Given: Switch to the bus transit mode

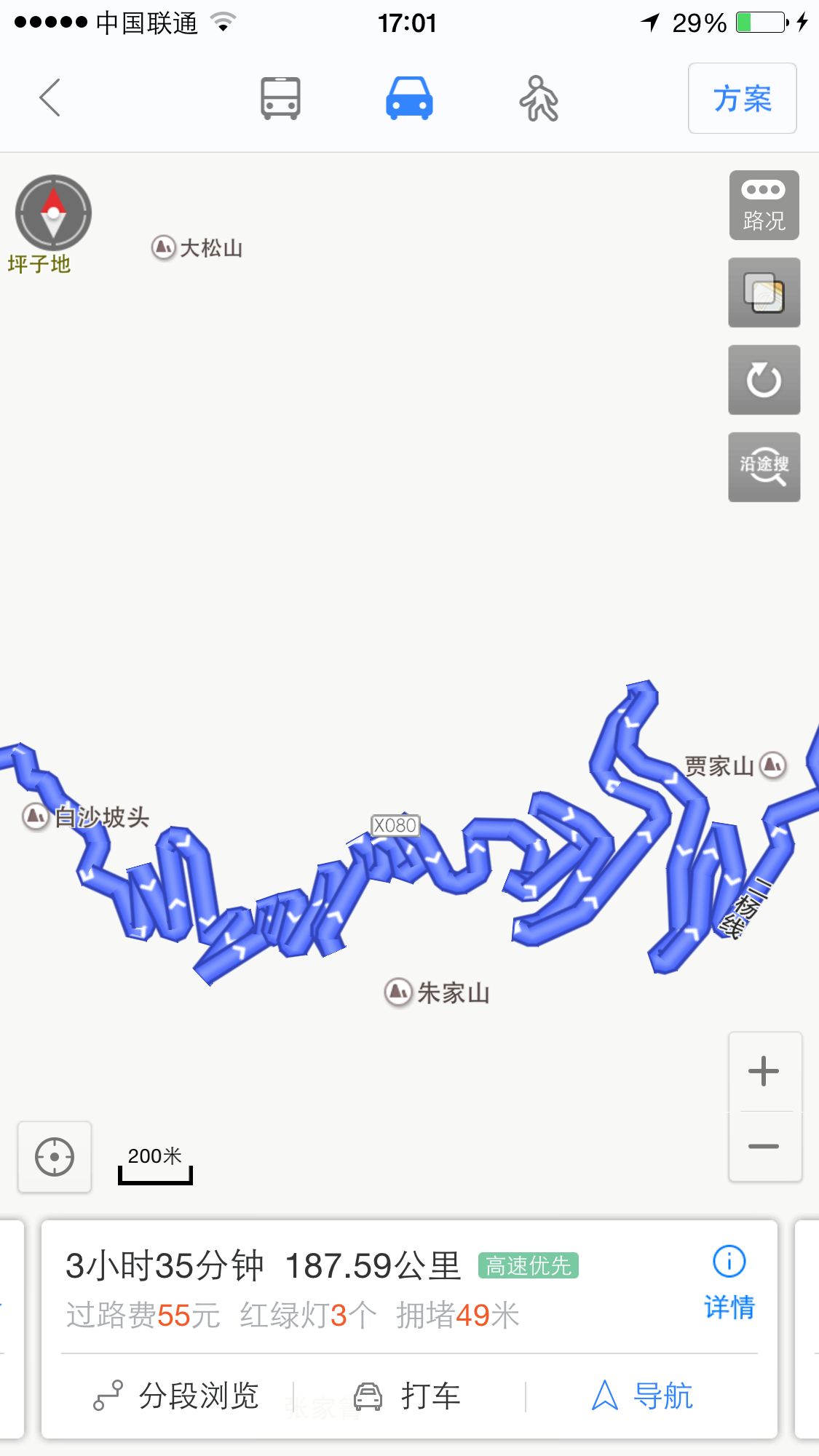Looking at the screenshot, I should point(280,98).
